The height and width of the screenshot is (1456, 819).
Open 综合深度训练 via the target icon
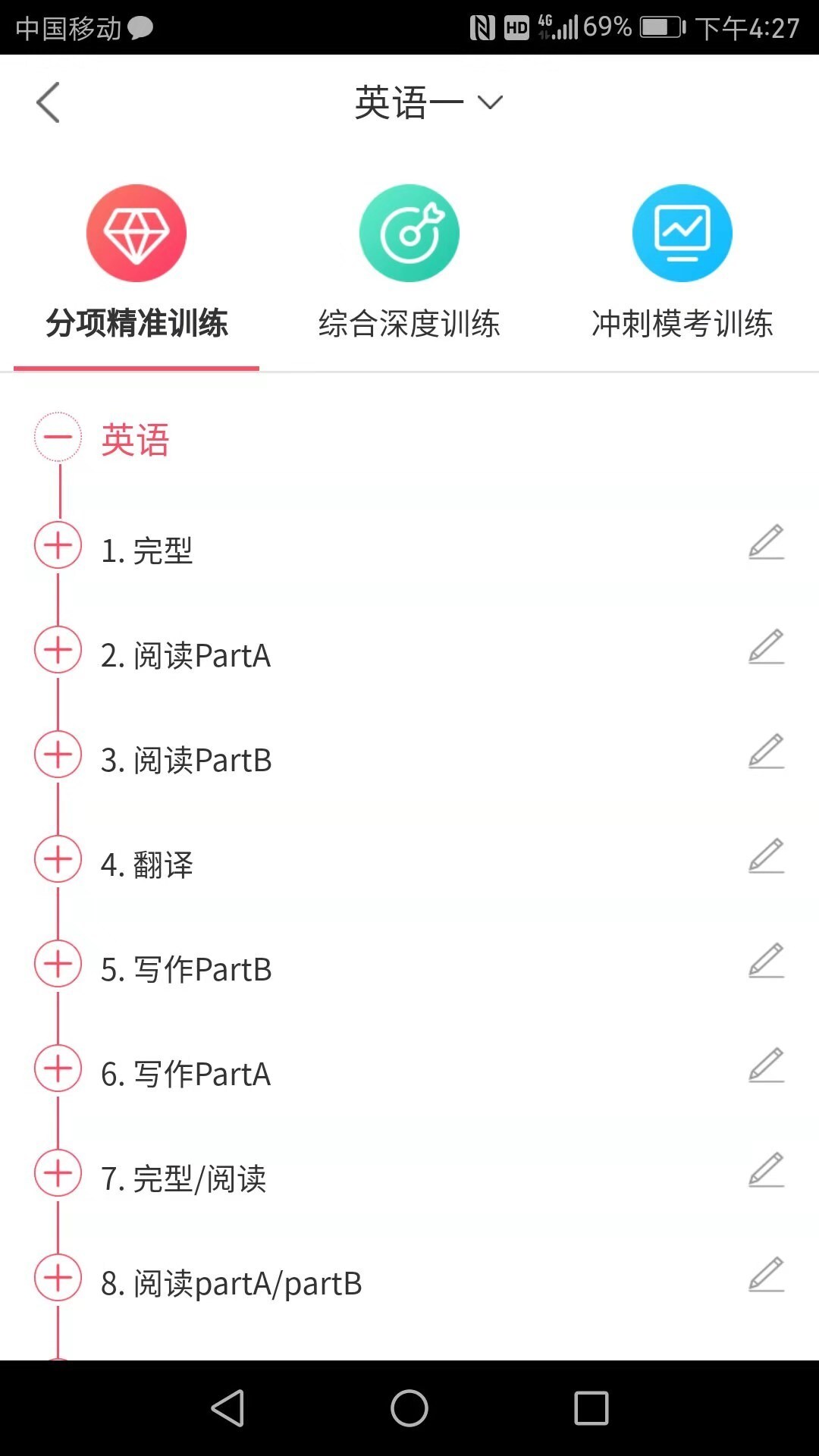[409, 233]
